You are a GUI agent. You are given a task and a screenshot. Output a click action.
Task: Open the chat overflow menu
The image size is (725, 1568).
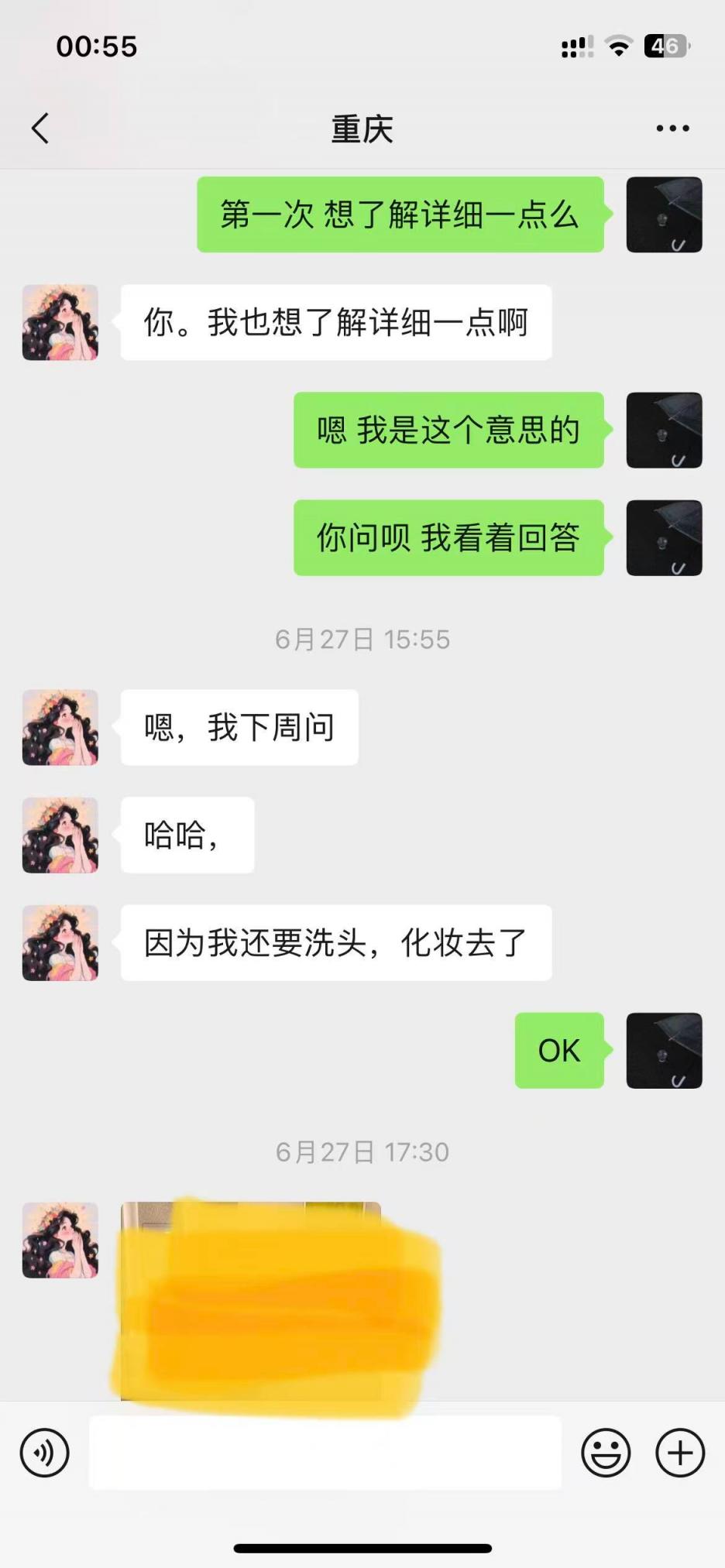click(x=672, y=129)
